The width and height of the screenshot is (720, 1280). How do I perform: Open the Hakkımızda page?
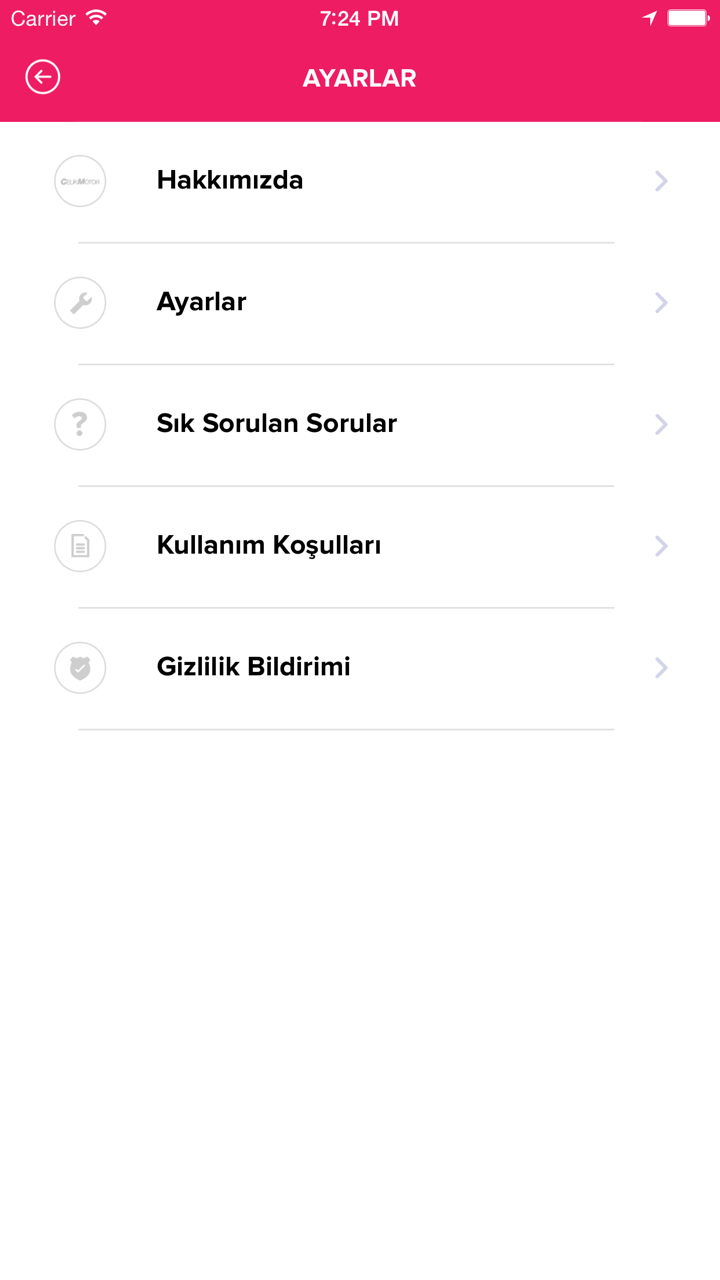229,181
